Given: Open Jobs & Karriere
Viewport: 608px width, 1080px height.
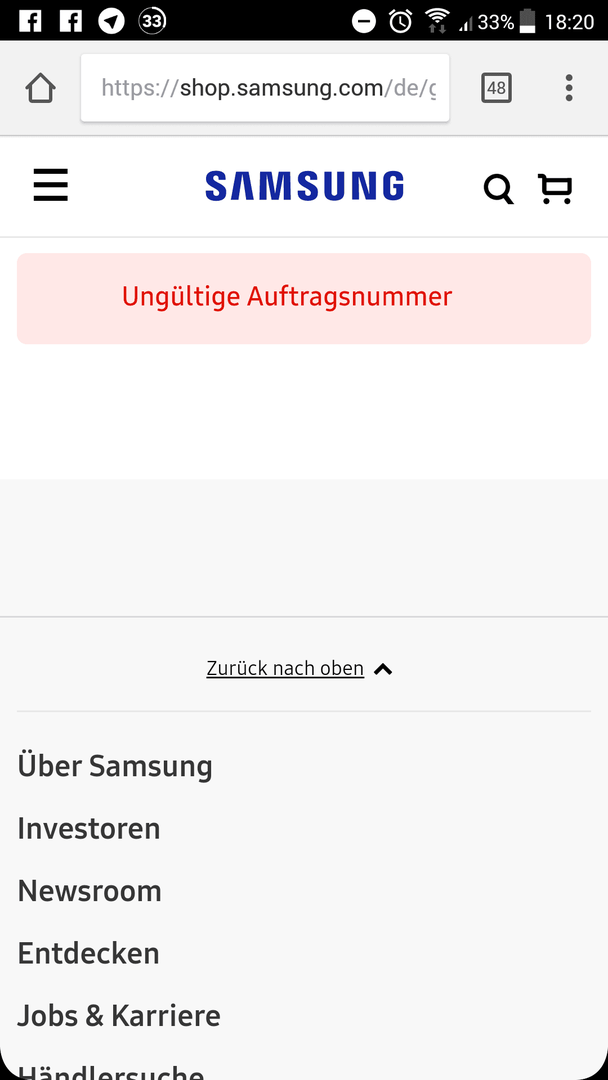Looking at the screenshot, I should (119, 1016).
